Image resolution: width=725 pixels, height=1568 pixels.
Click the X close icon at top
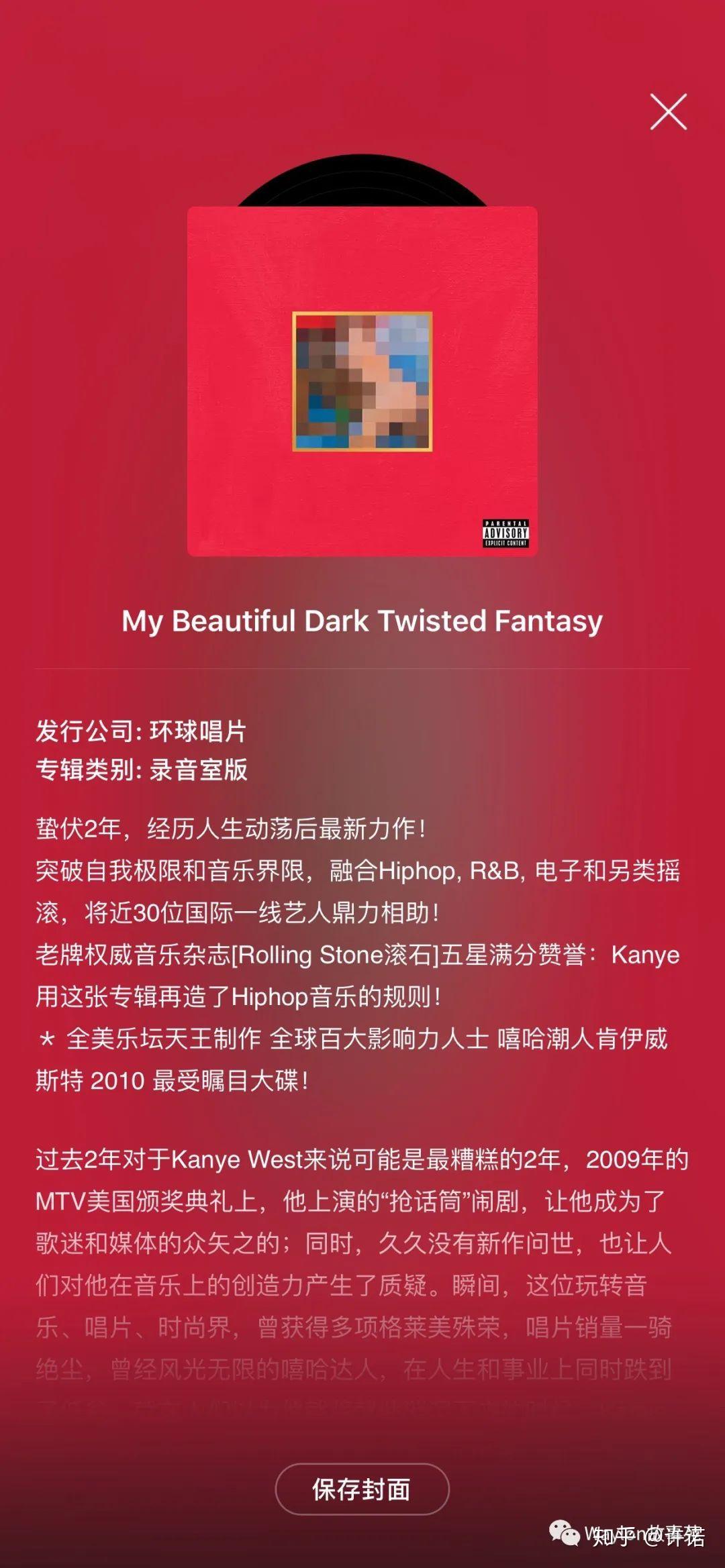point(669,113)
